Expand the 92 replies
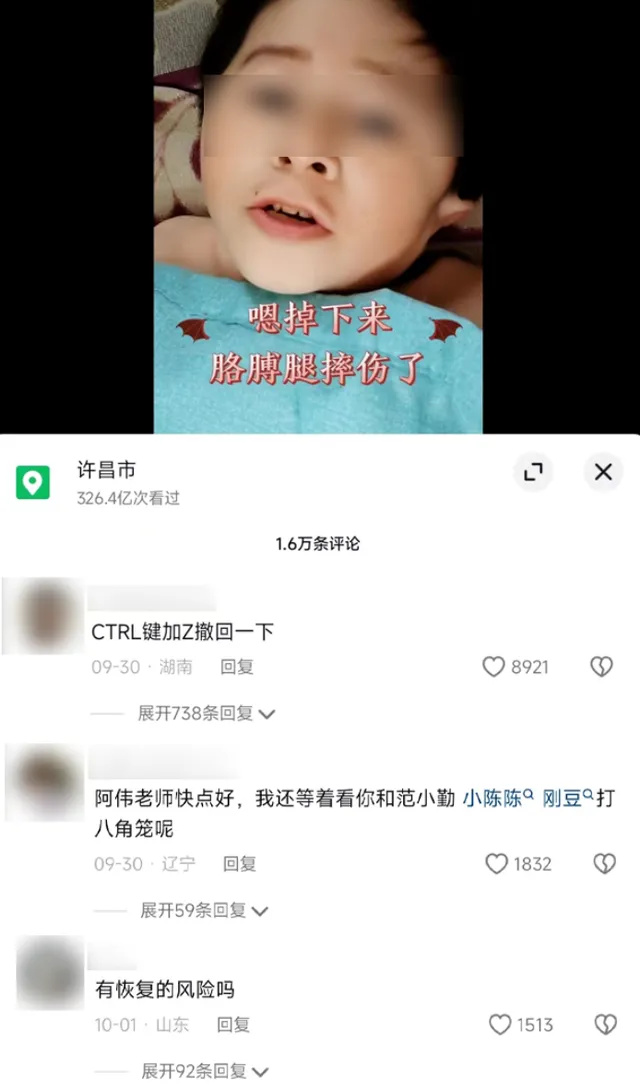The width and height of the screenshot is (640, 1090). coord(203,1071)
